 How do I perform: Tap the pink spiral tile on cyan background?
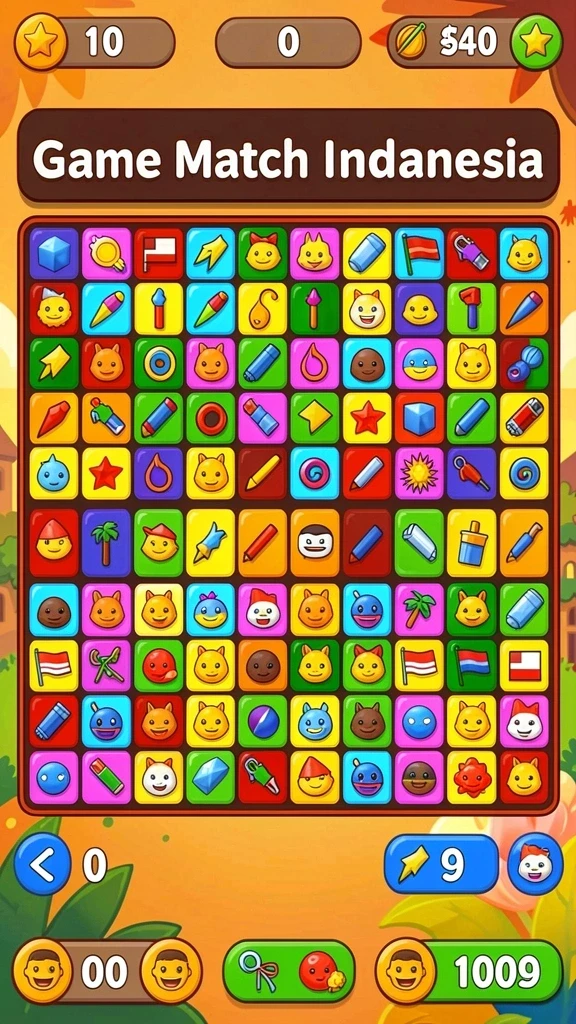point(315,473)
